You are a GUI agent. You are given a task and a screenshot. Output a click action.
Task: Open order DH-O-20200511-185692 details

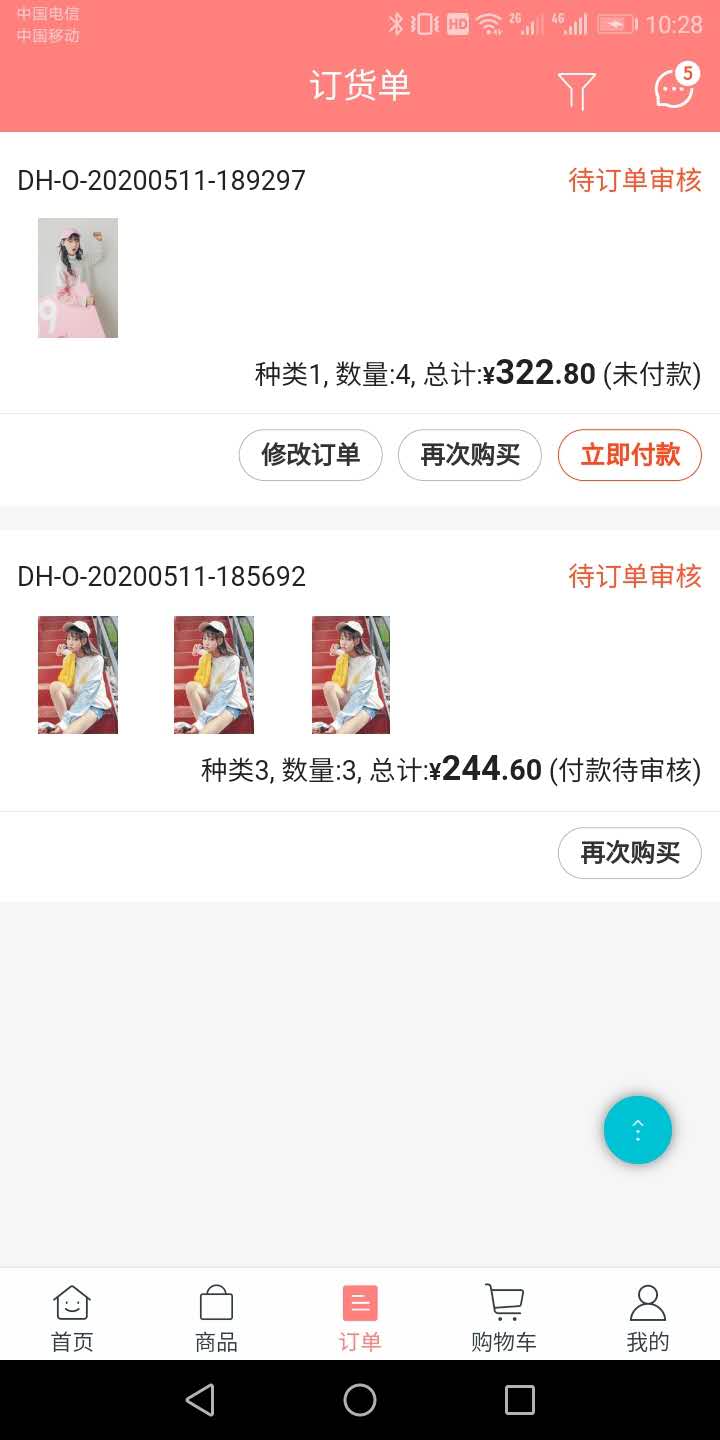[x=162, y=577]
